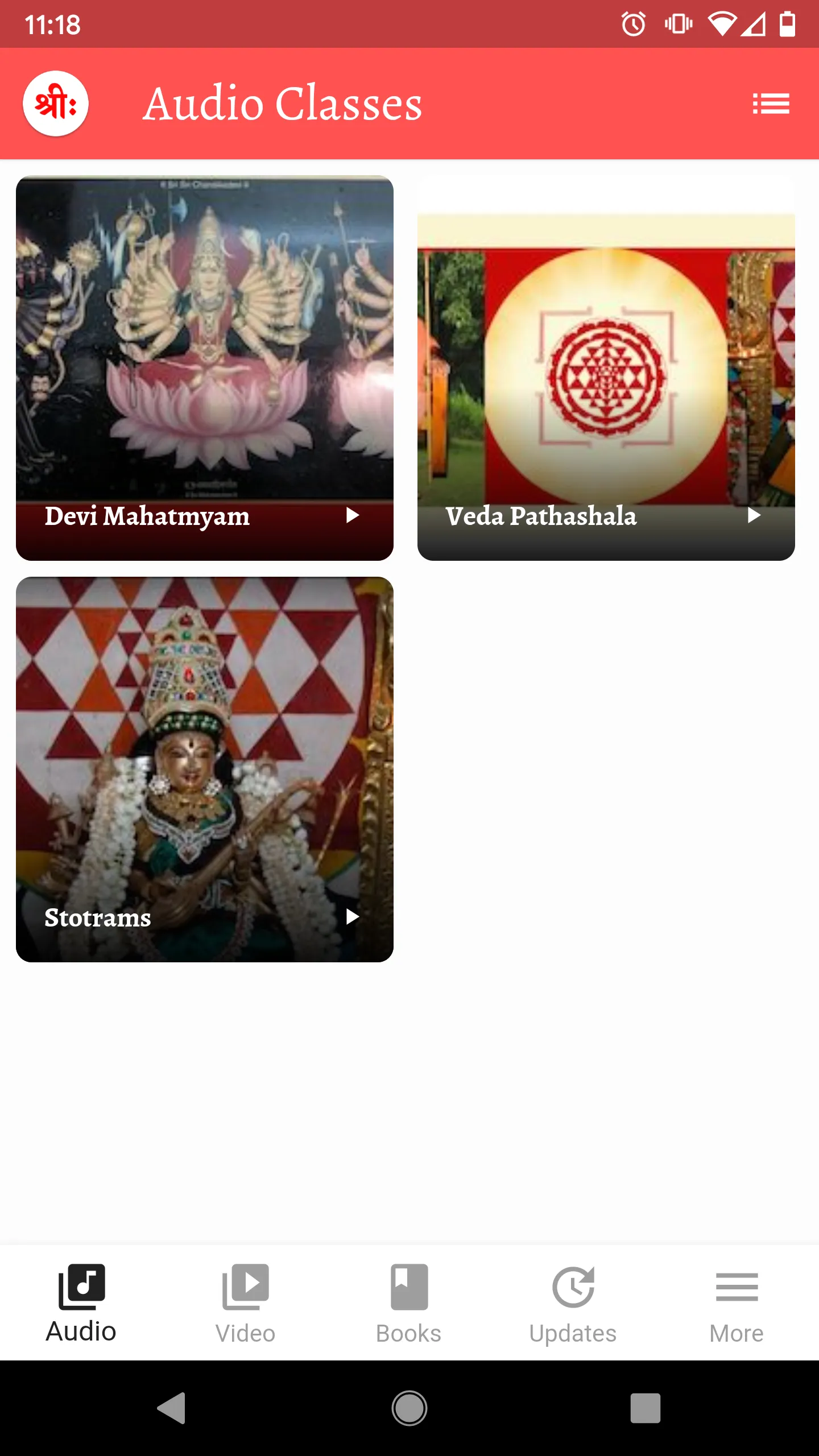Go to the Updates tab
This screenshot has width=819, height=1456.
pyautogui.click(x=573, y=1304)
